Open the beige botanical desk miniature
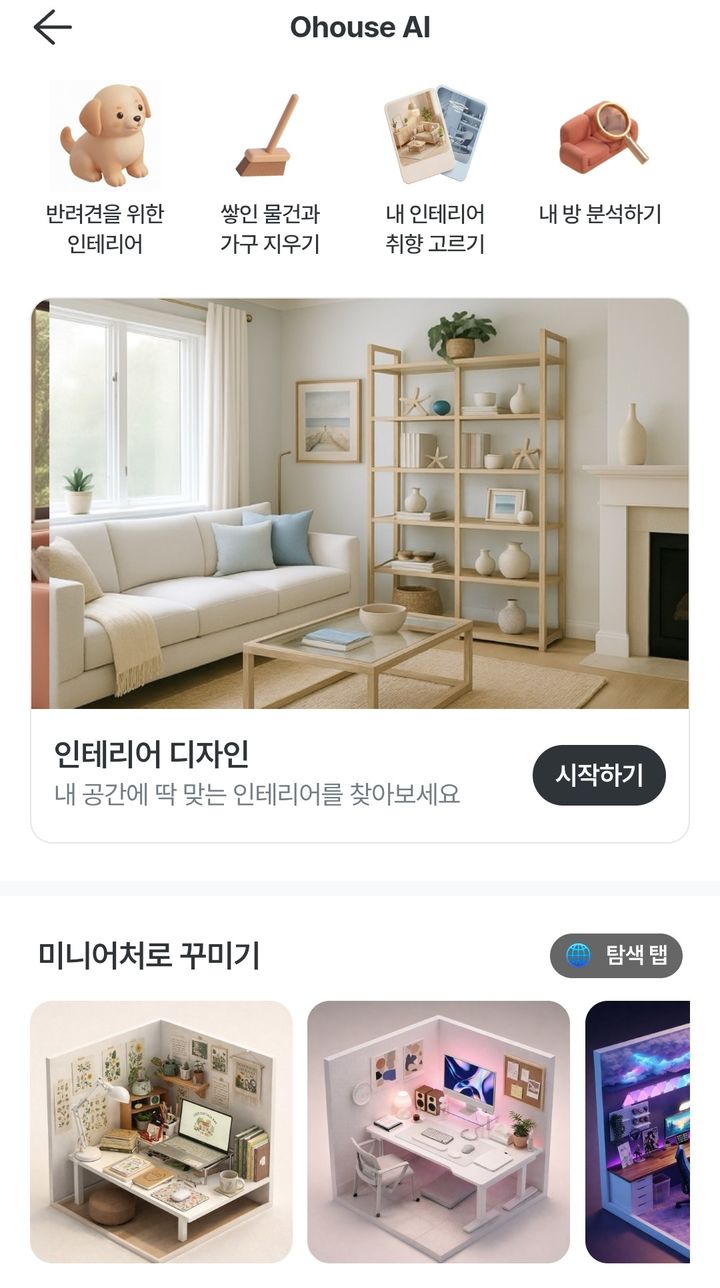720x1288 pixels. [161, 1131]
